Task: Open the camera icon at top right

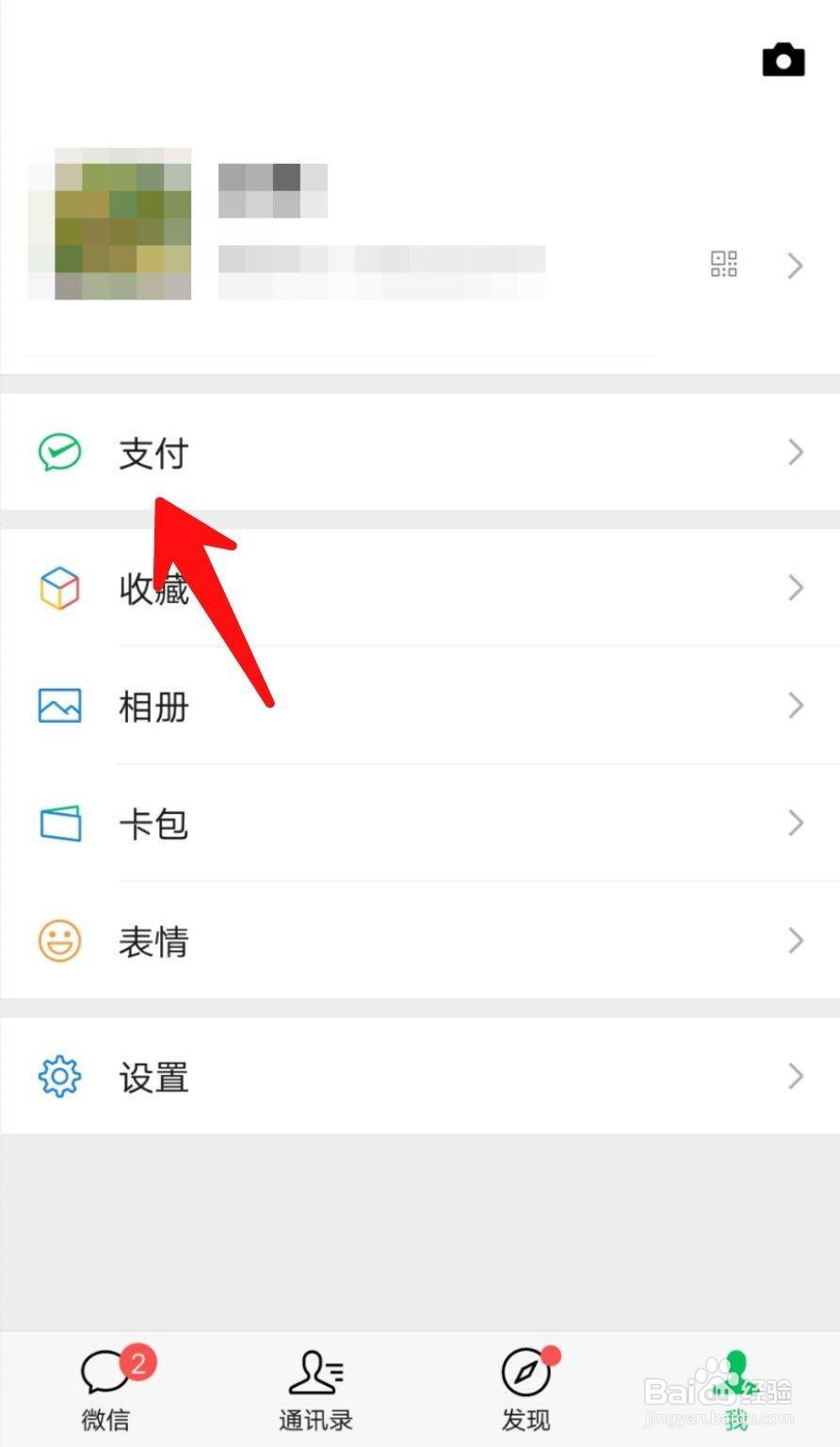Action: pyautogui.click(x=783, y=59)
